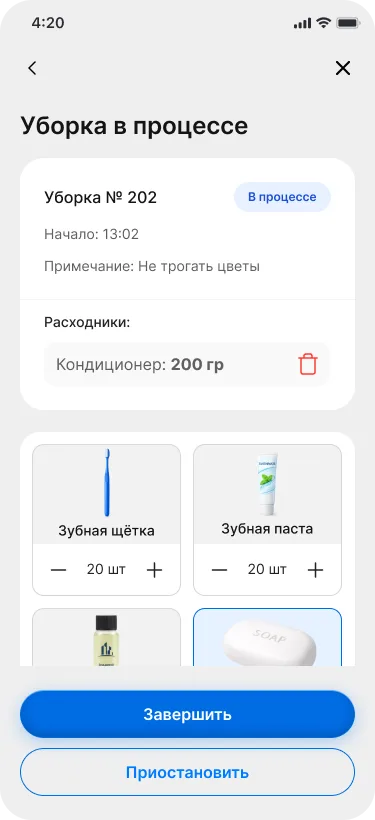Tap the Завершить button
Image resolution: width=375 pixels, height=820 pixels.
pos(187,714)
